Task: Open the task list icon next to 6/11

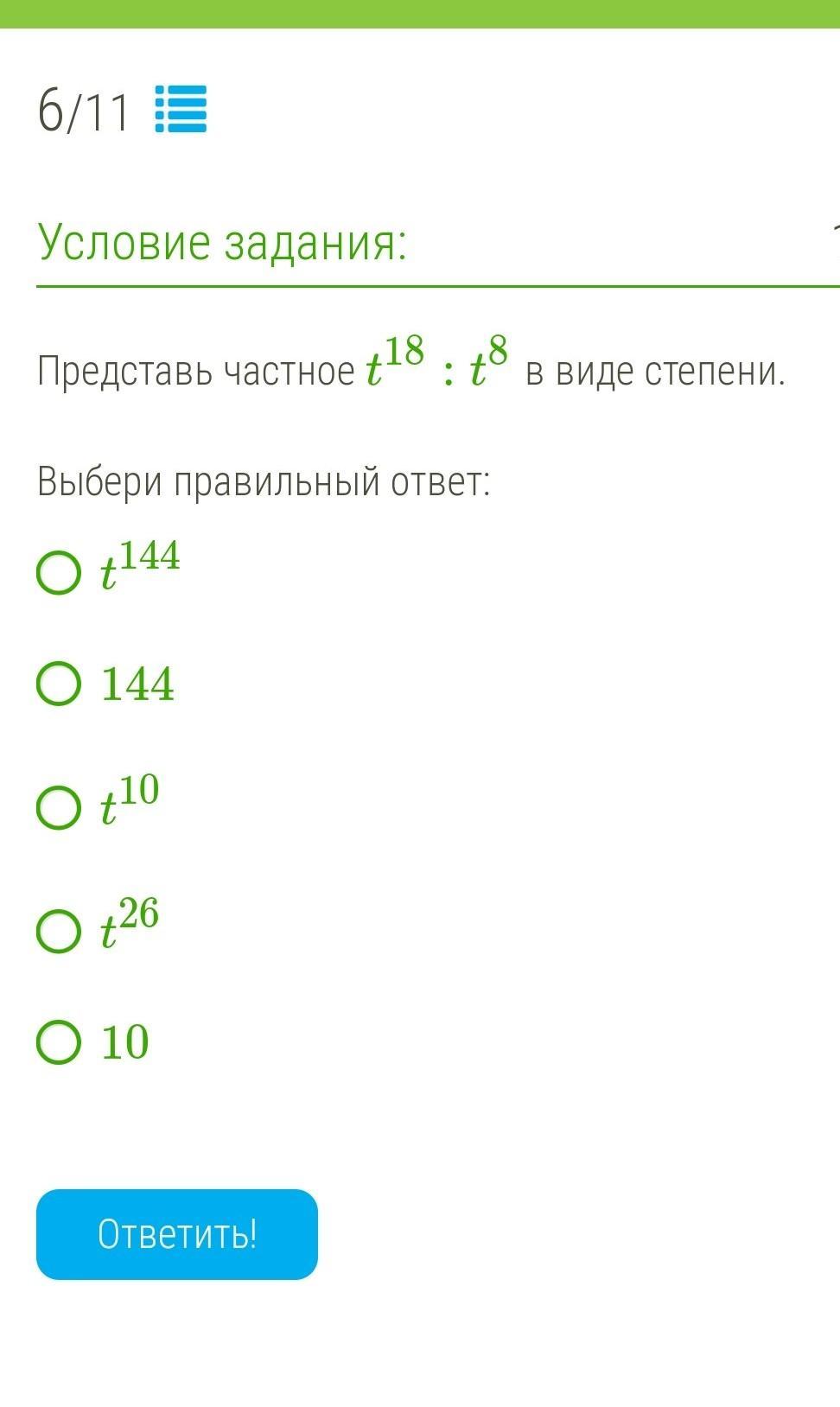Action: [x=181, y=109]
